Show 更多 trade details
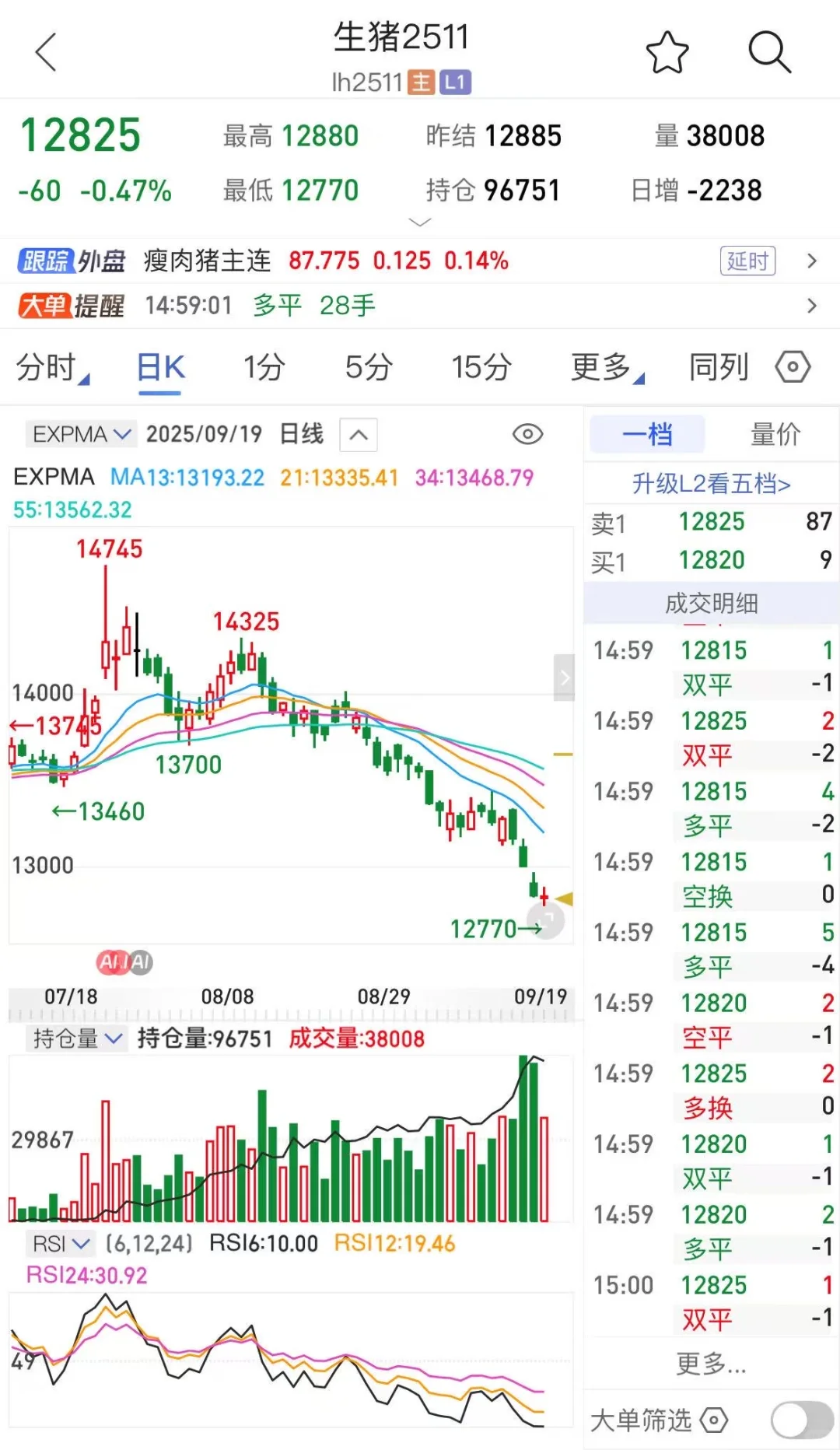This screenshot has width=840, height=1450. pyautogui.click(x=711, y=1363)
